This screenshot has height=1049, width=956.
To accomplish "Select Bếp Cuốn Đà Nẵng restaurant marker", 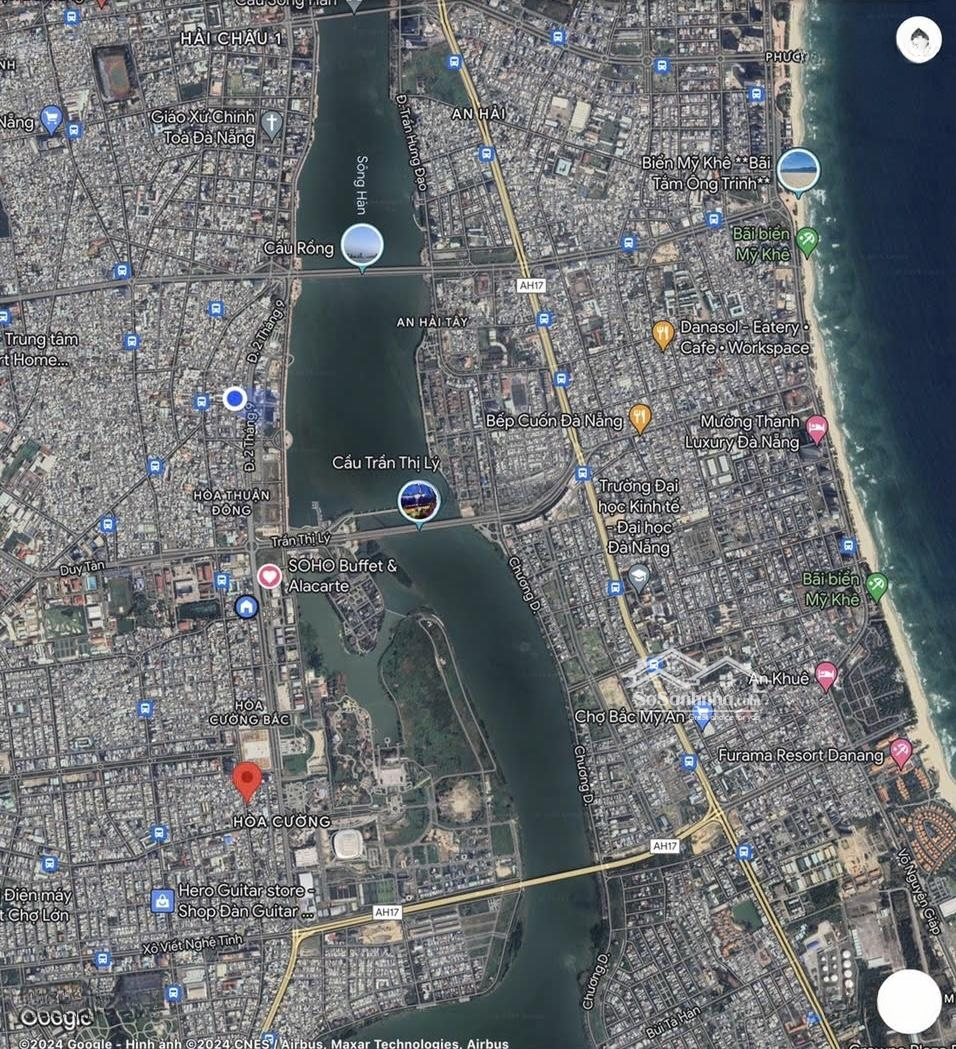I will (641, 418).
